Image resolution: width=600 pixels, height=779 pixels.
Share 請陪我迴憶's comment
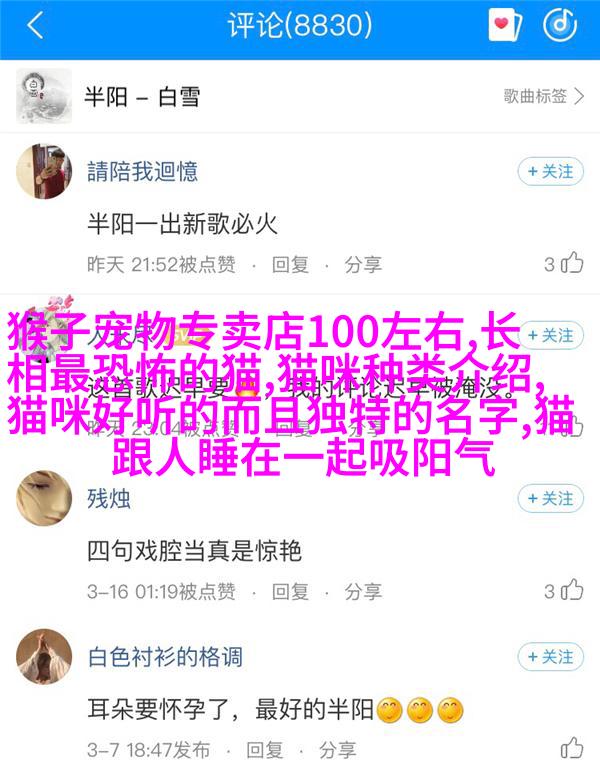[363, 264]
